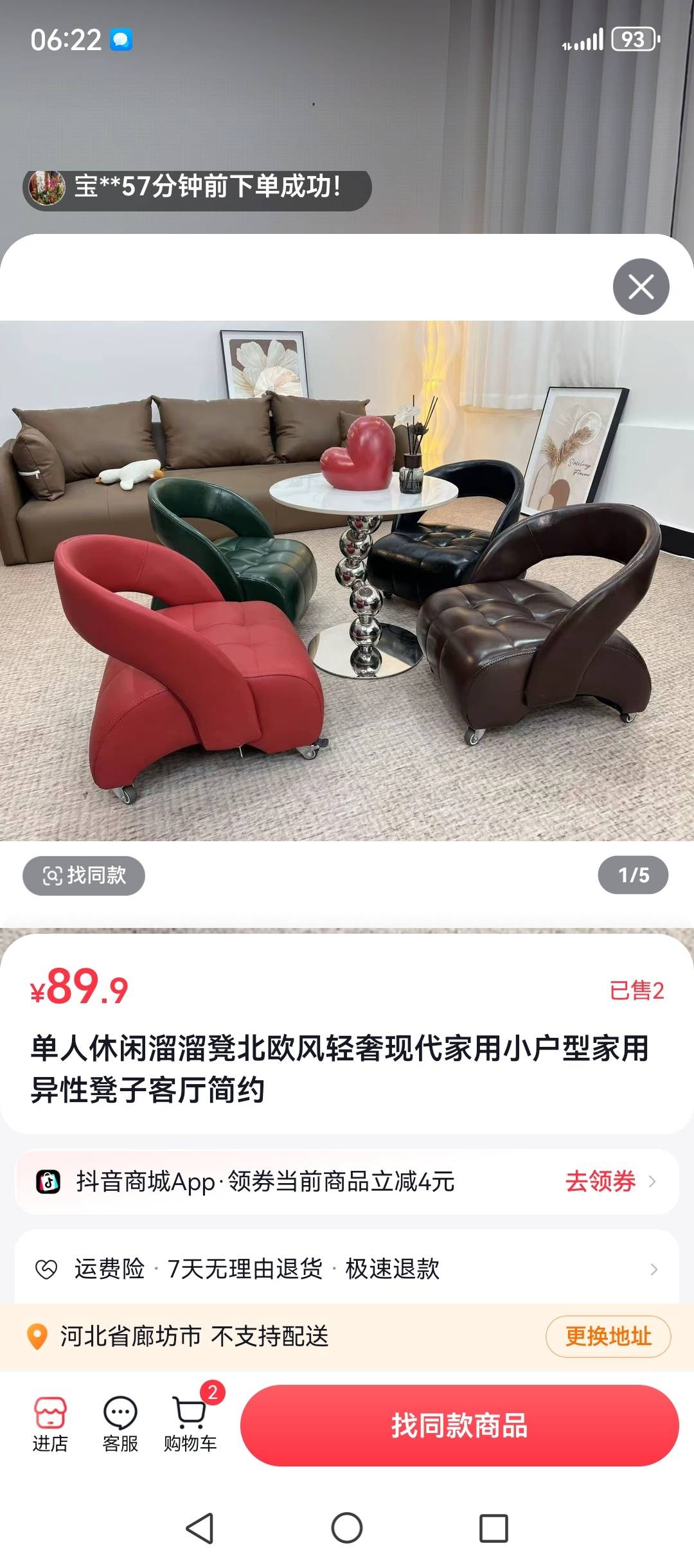This screenshot has width=694, height=1568.
Task: Open the 运费险 service guarantees row
Action: click(347, 1269)
